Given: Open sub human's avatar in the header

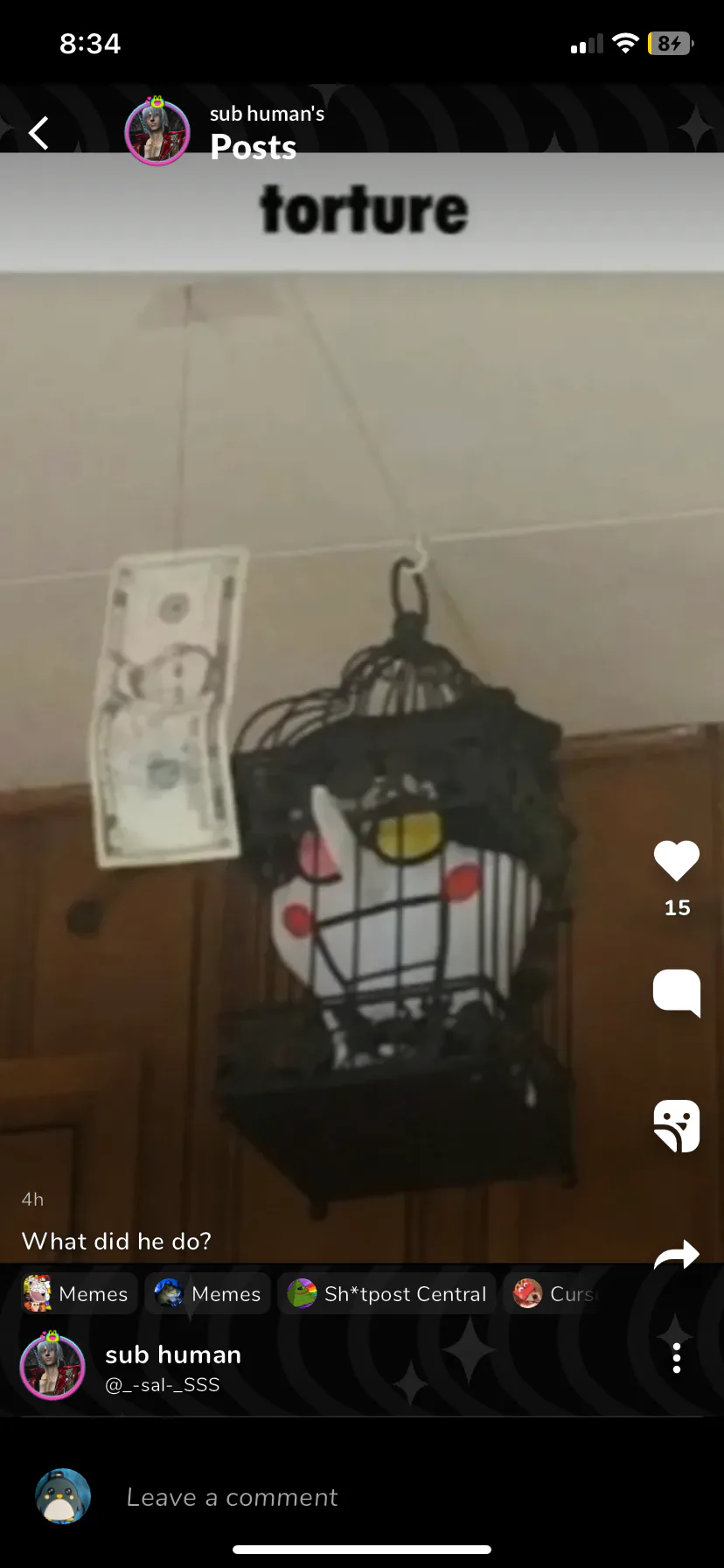Looking at the screenshot, I should 157,131.
